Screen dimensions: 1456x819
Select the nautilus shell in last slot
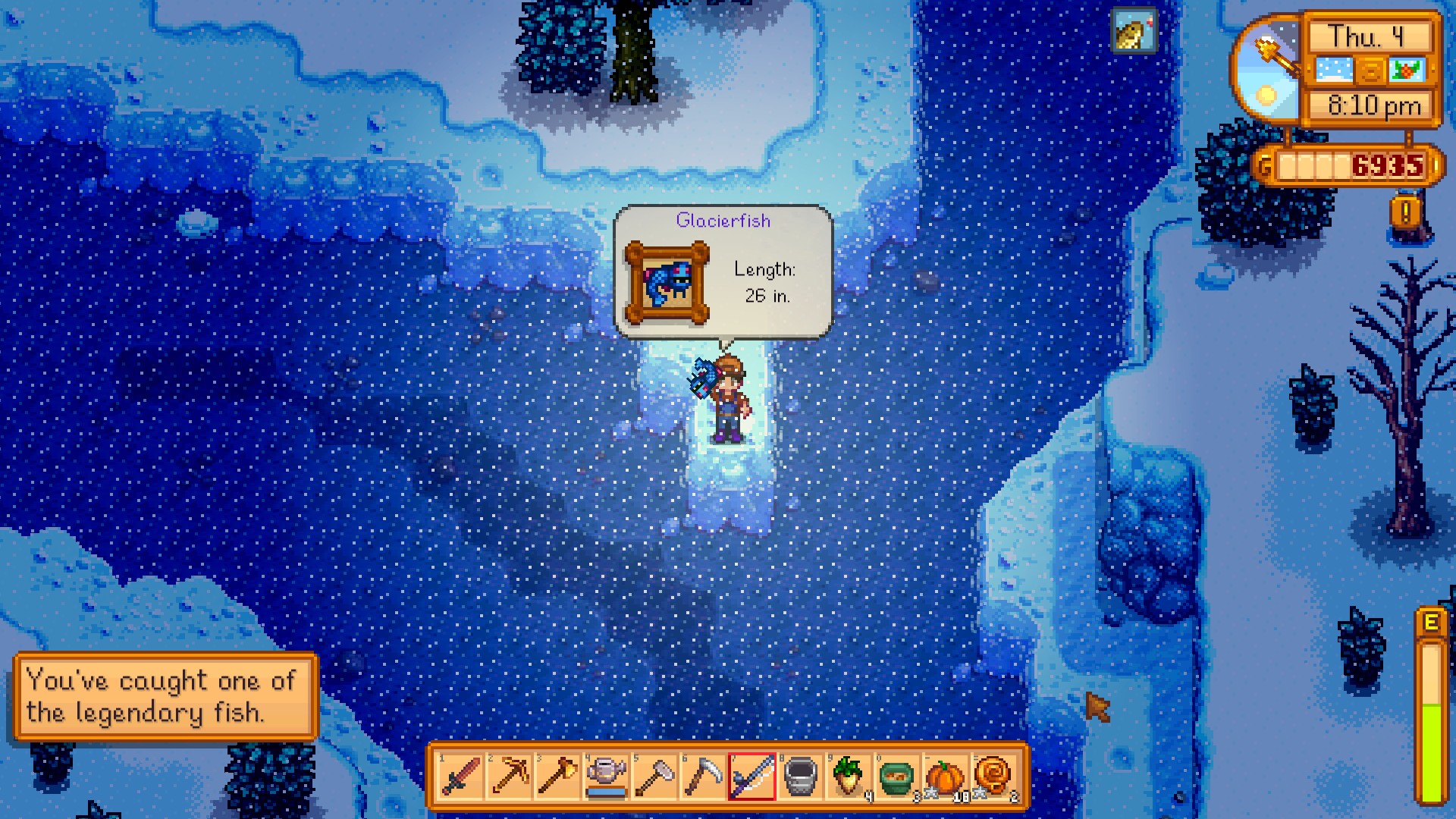point(994,777)
